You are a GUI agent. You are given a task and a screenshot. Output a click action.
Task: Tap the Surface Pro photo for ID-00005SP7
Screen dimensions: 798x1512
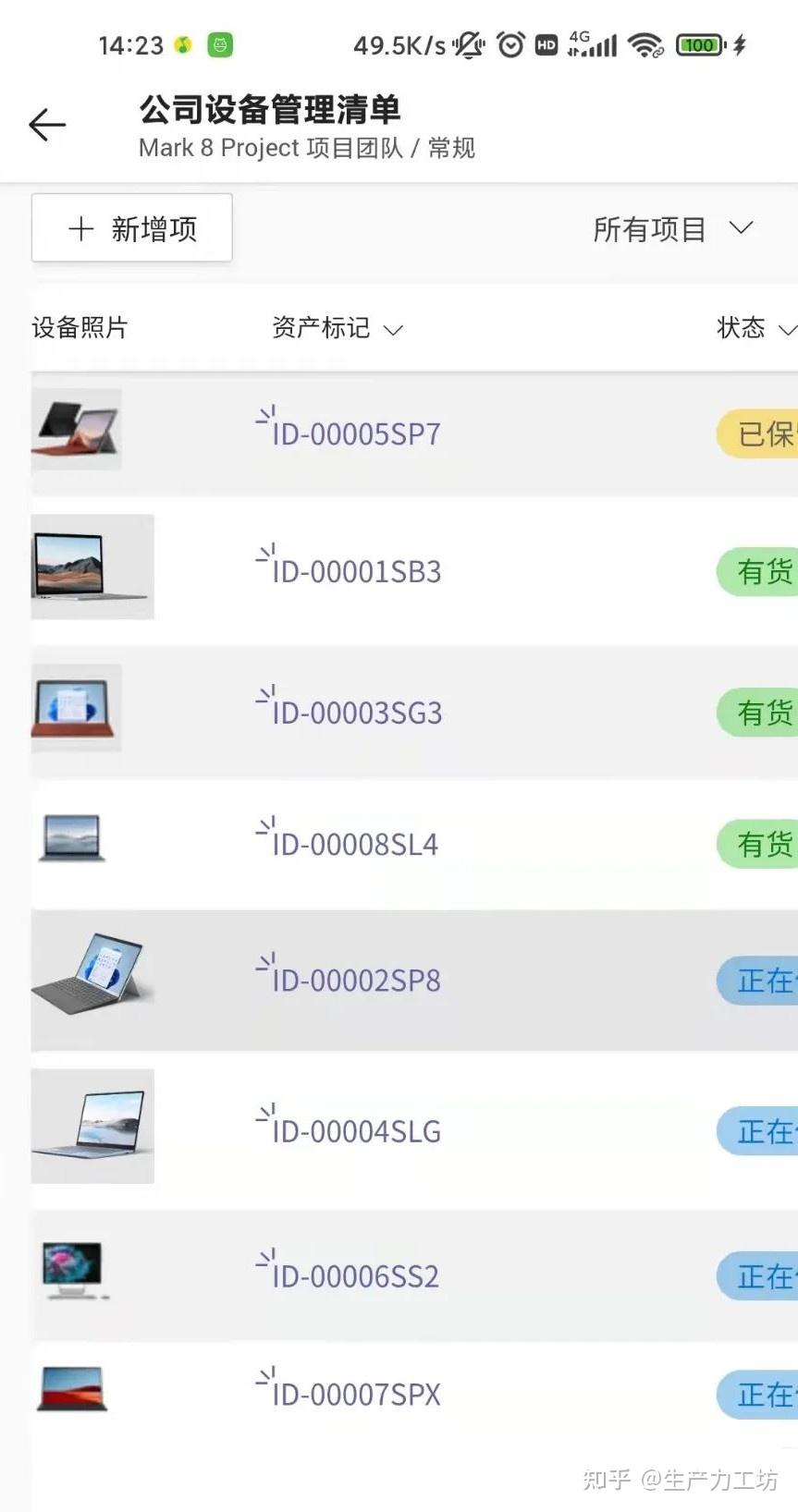tap(77, 430)
